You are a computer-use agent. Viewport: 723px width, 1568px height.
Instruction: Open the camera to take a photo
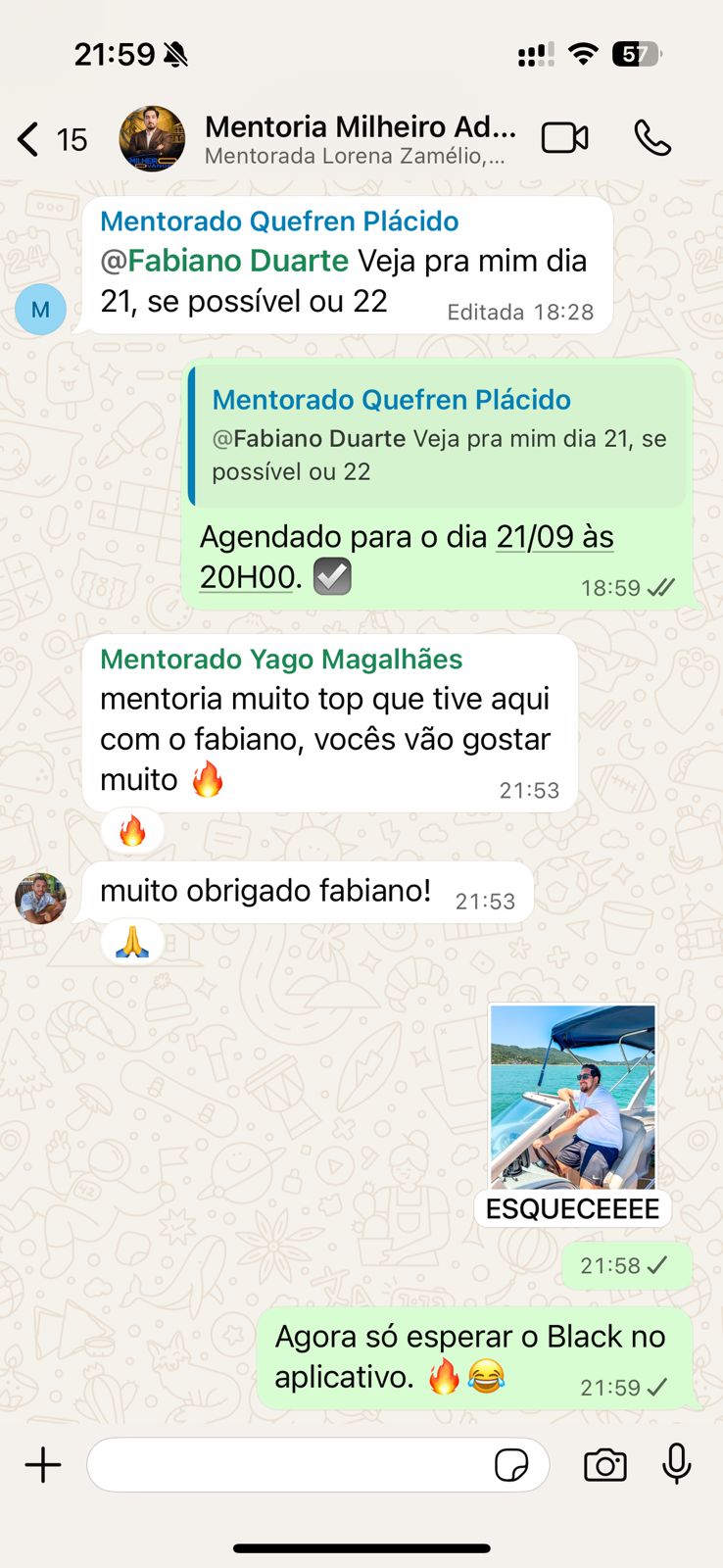[604, 1465]
